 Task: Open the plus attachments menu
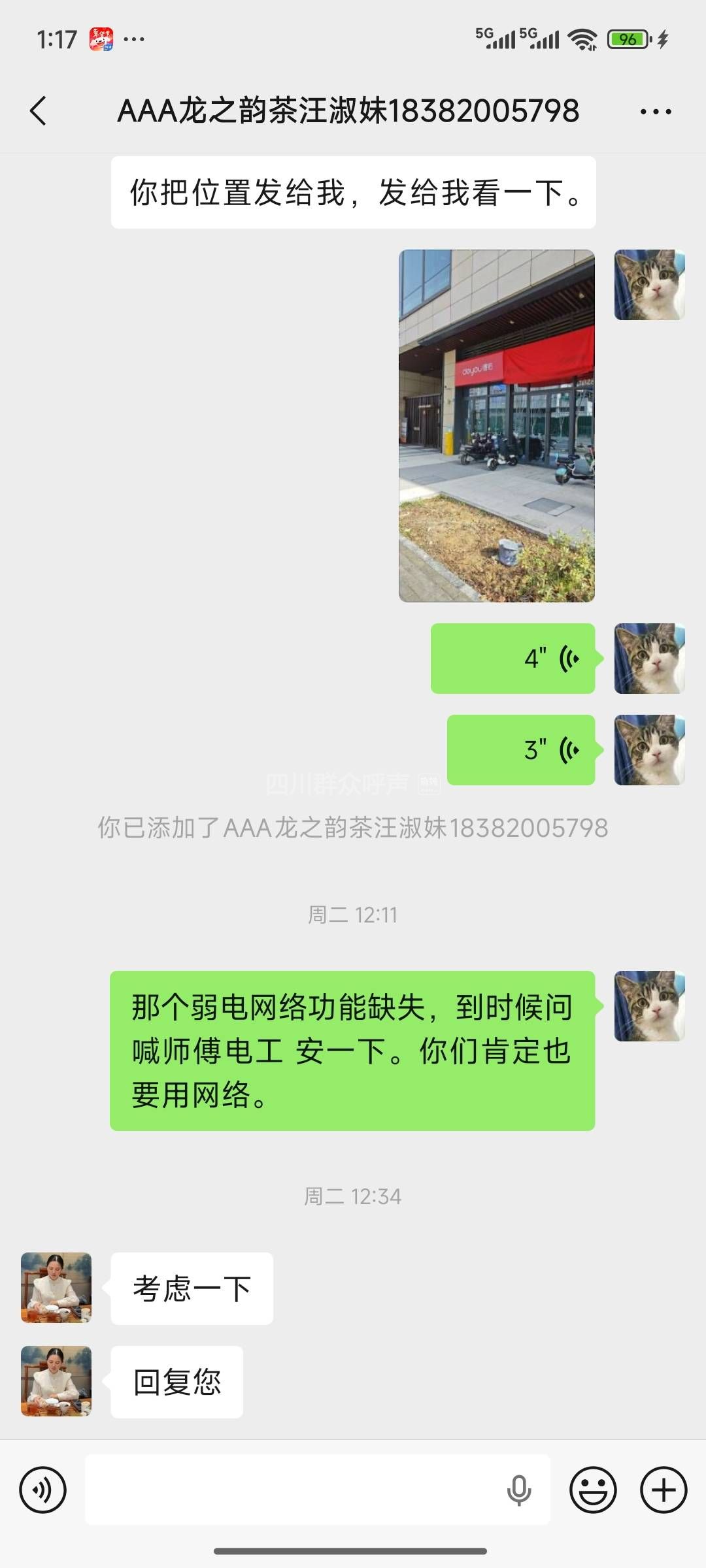(664, 1490)
